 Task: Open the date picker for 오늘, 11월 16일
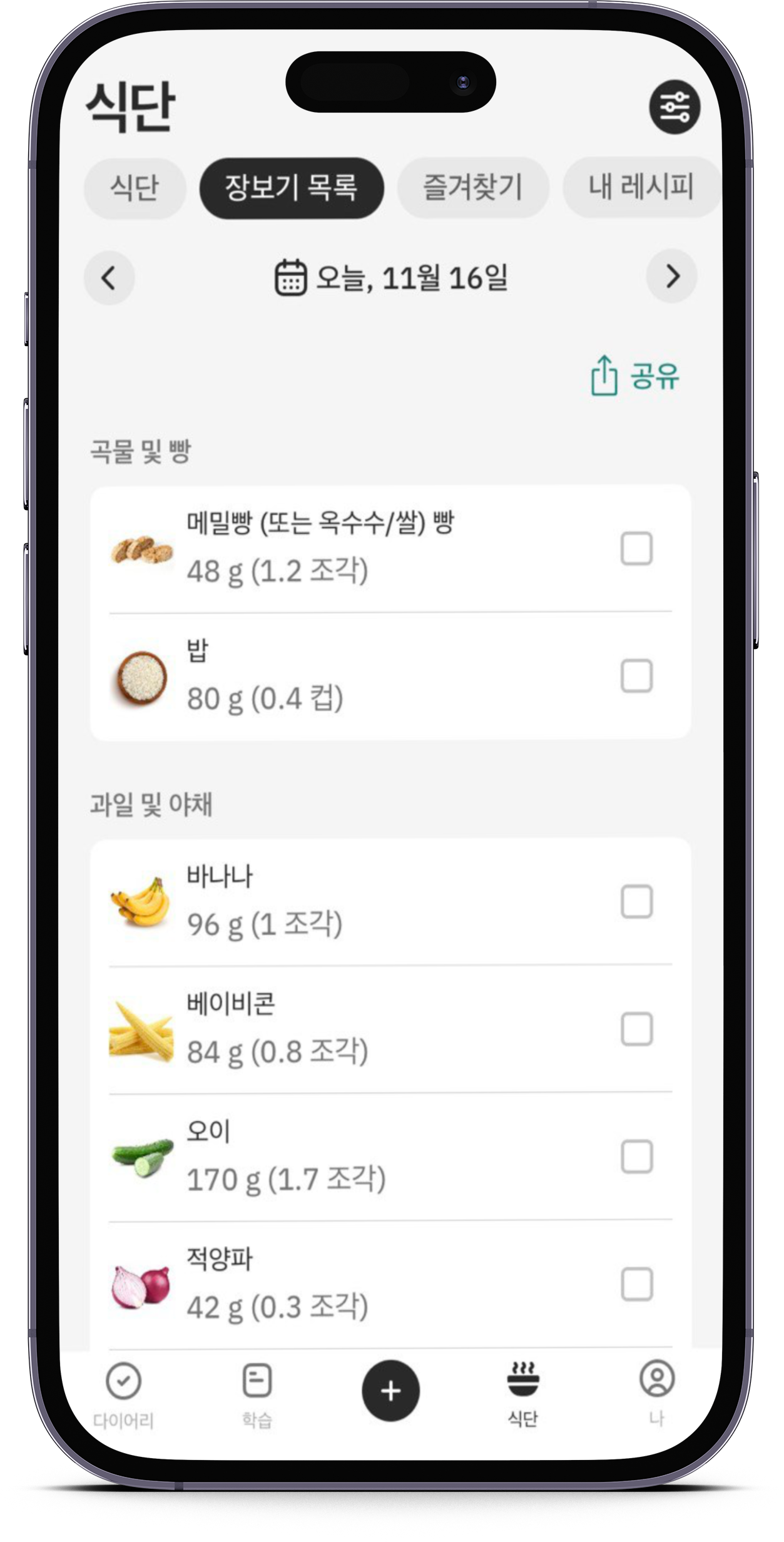392,277
